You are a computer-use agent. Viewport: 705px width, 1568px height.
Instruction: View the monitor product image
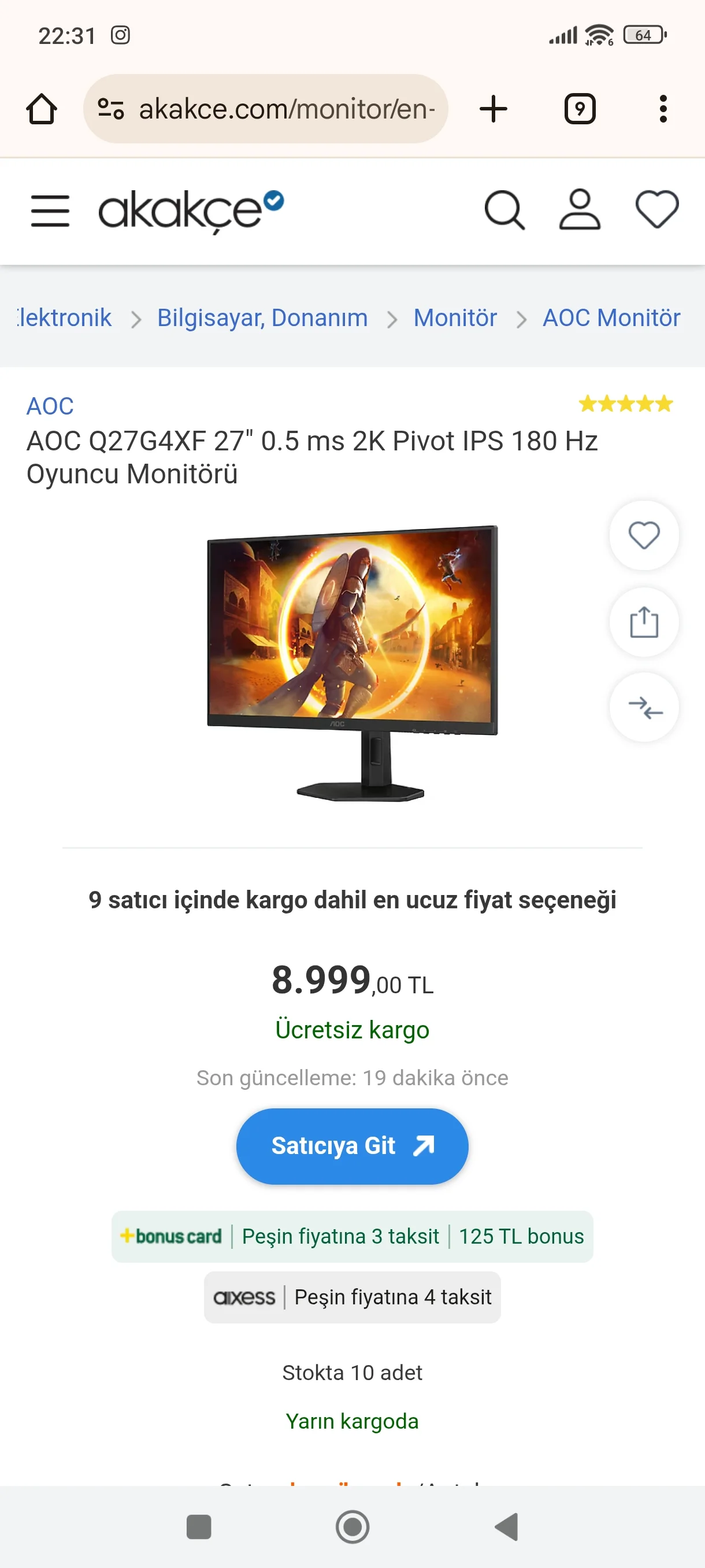pyautogui.click(x=352, y=662)
